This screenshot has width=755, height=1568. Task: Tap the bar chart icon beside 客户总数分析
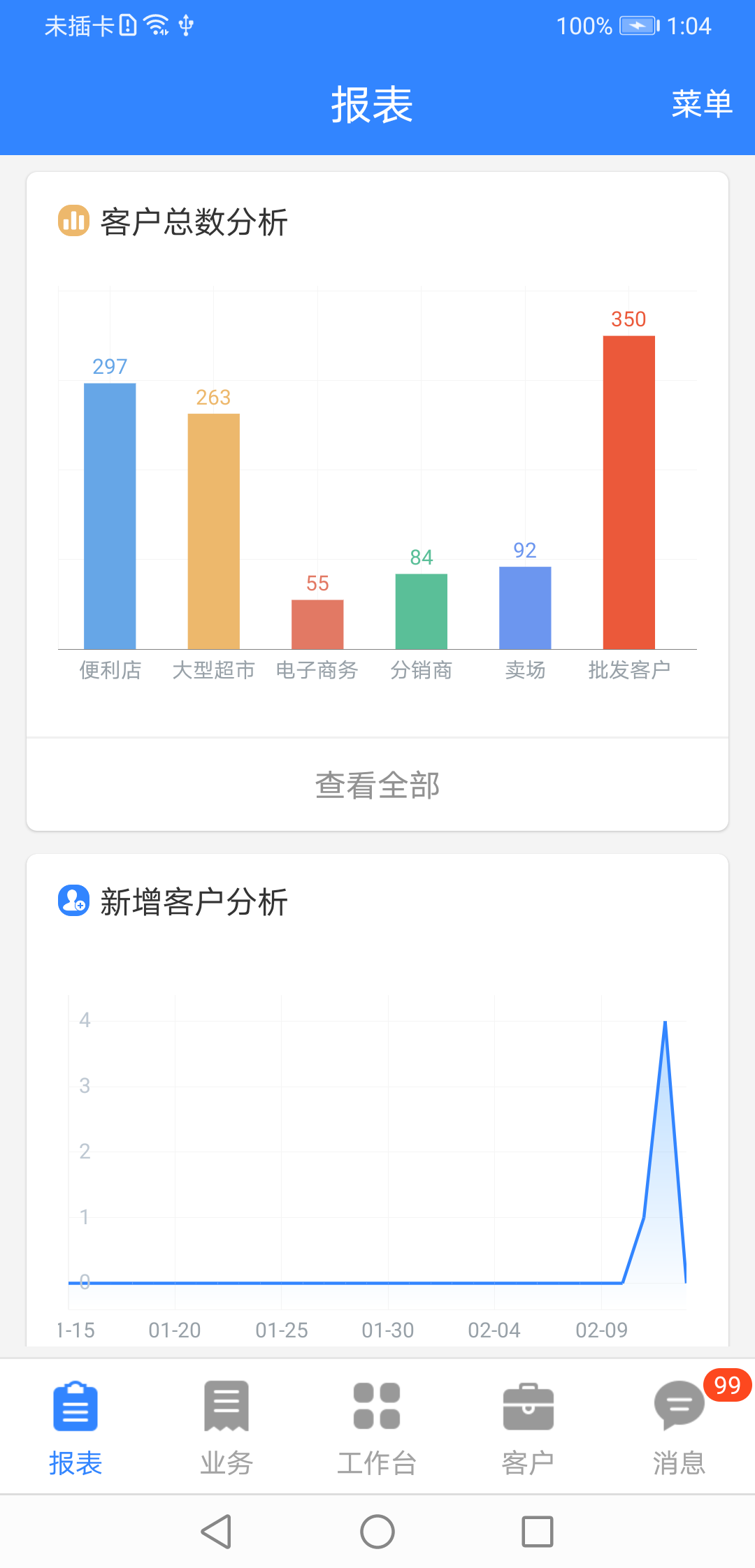72,222
